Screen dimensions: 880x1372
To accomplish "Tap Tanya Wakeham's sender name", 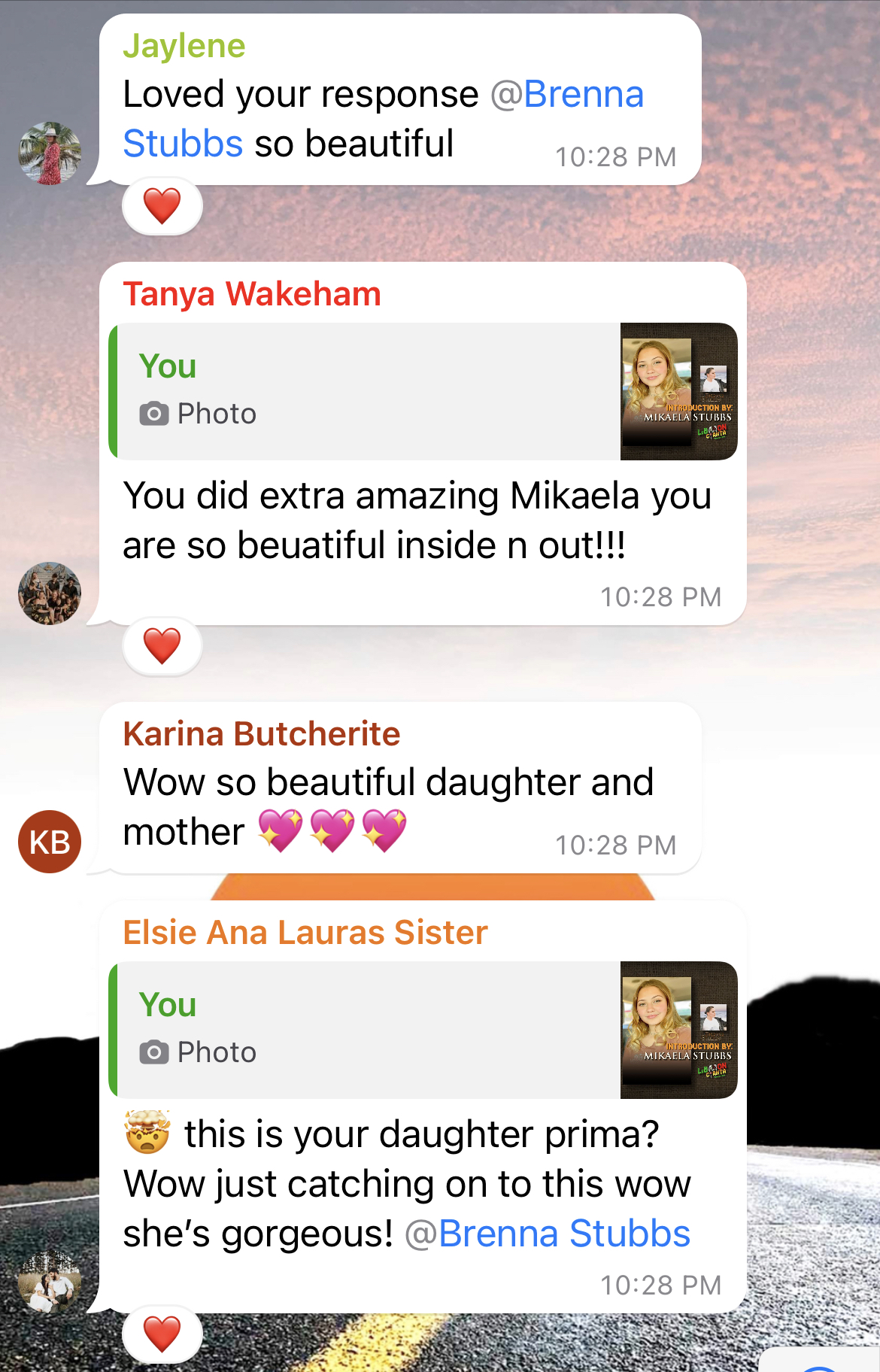I will click(x=252, y=294).
